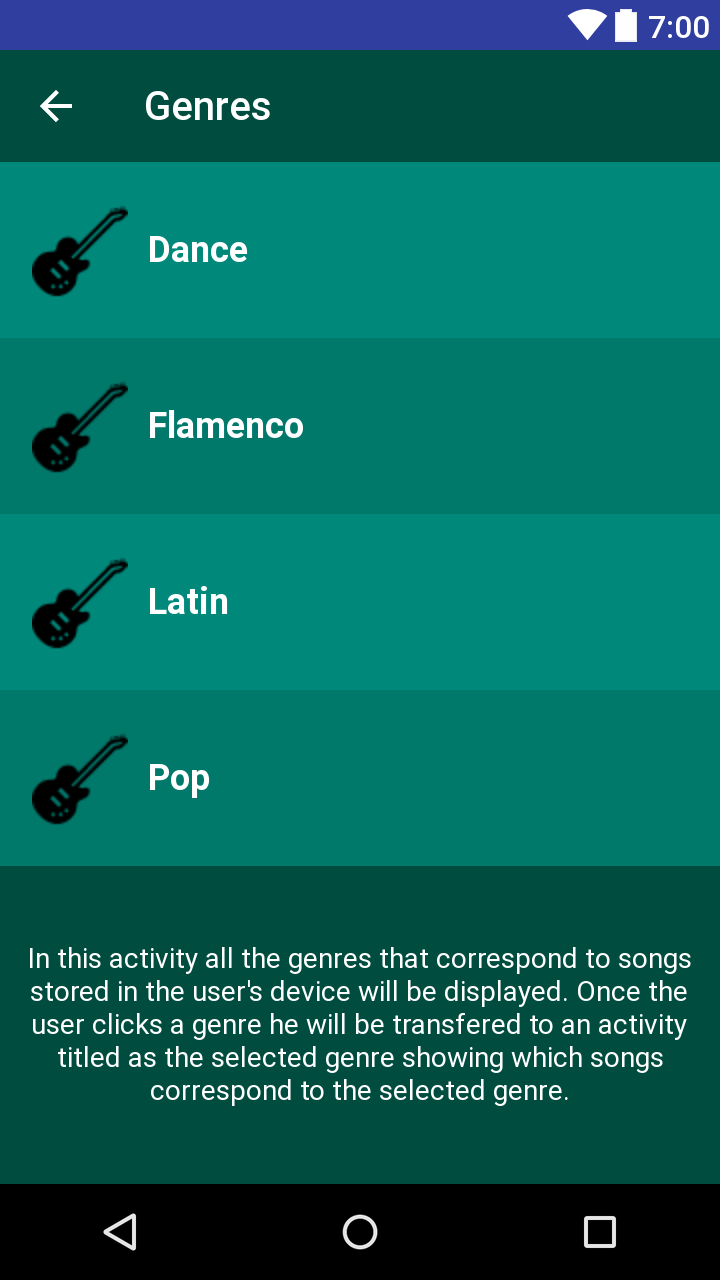The width and height of the screenshot is (720, 1280).
Task: Click the Genres title text
Action: point(207,105)
